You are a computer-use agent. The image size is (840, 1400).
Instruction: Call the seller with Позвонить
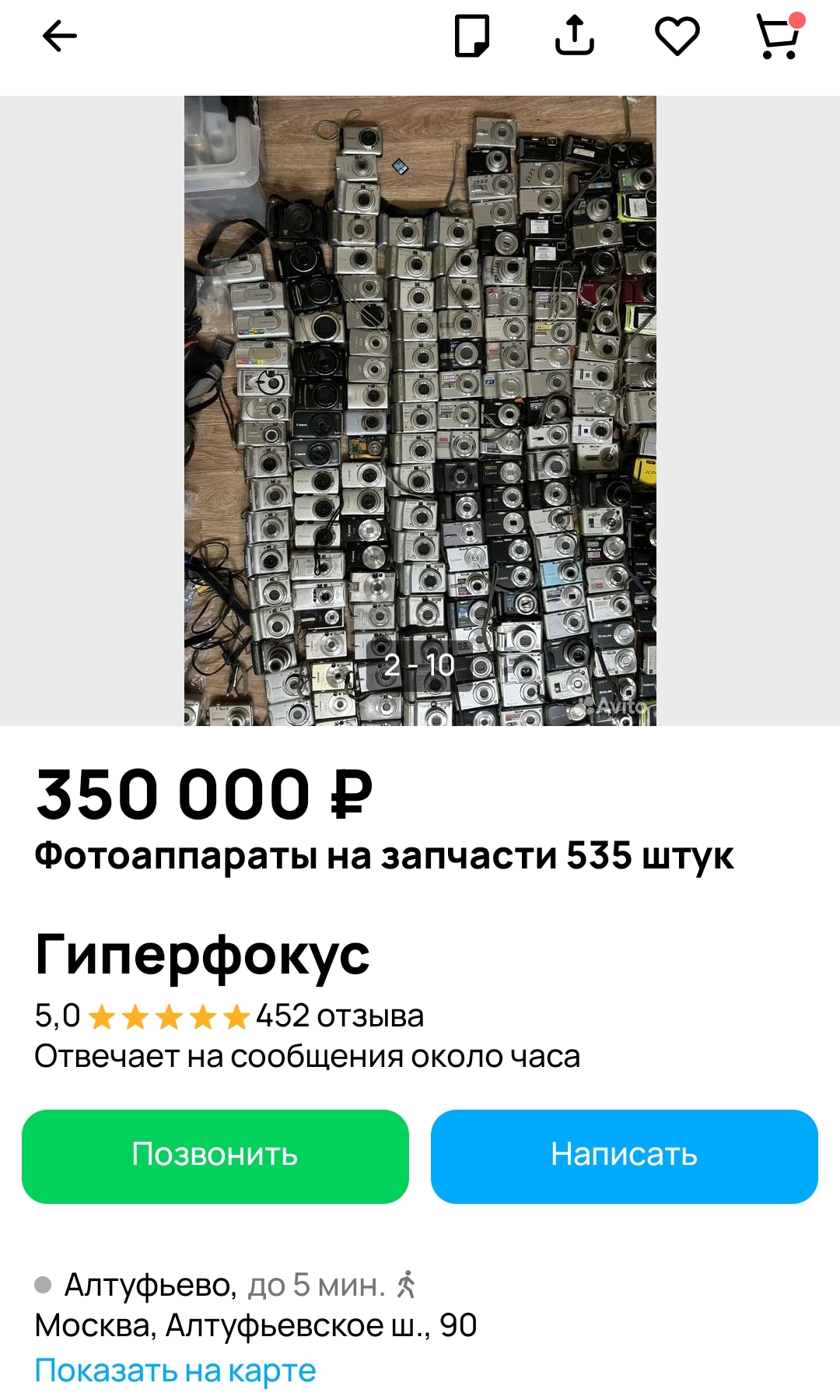click(215, 1156)
